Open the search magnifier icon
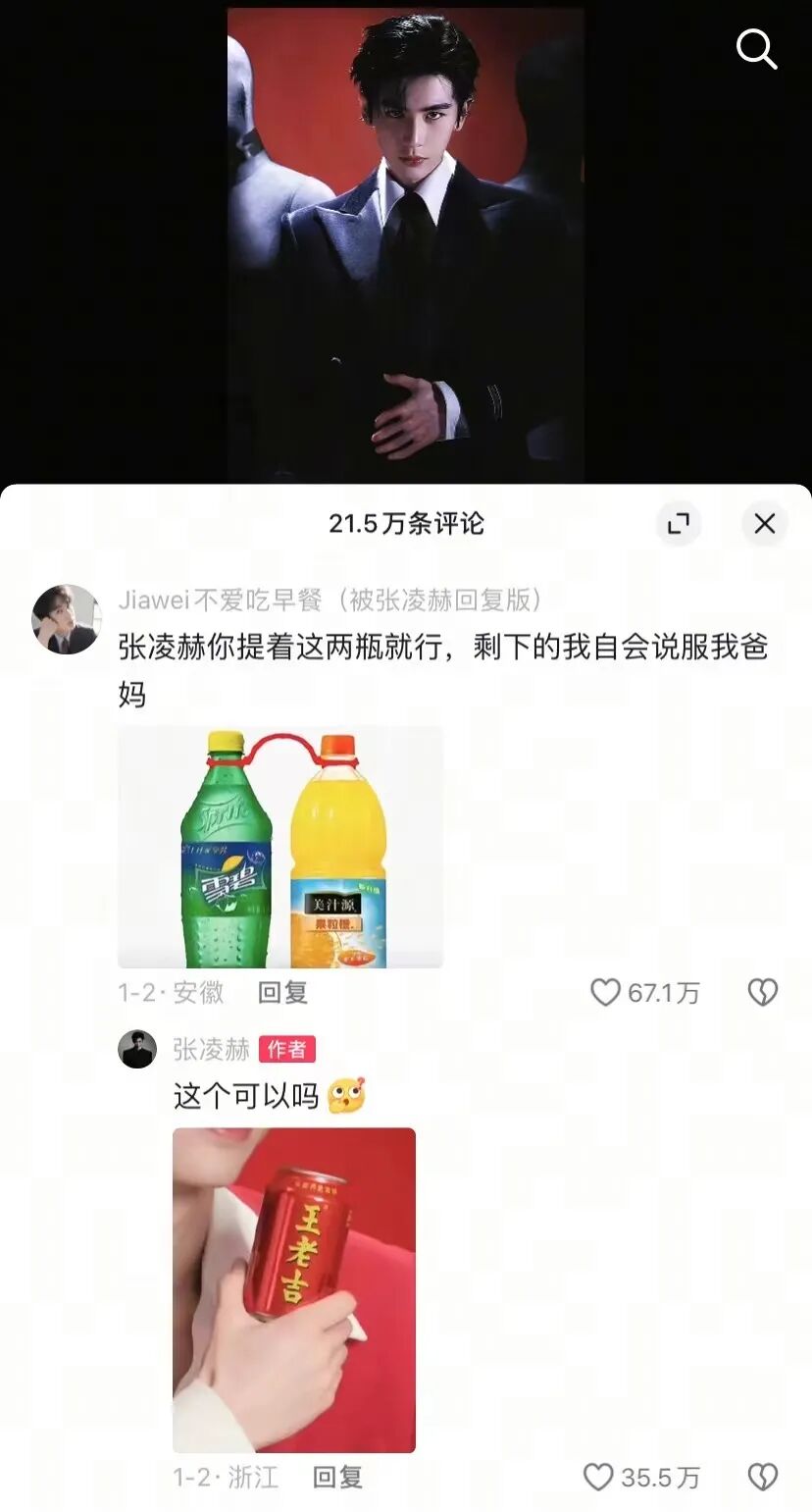 point(756,47)
